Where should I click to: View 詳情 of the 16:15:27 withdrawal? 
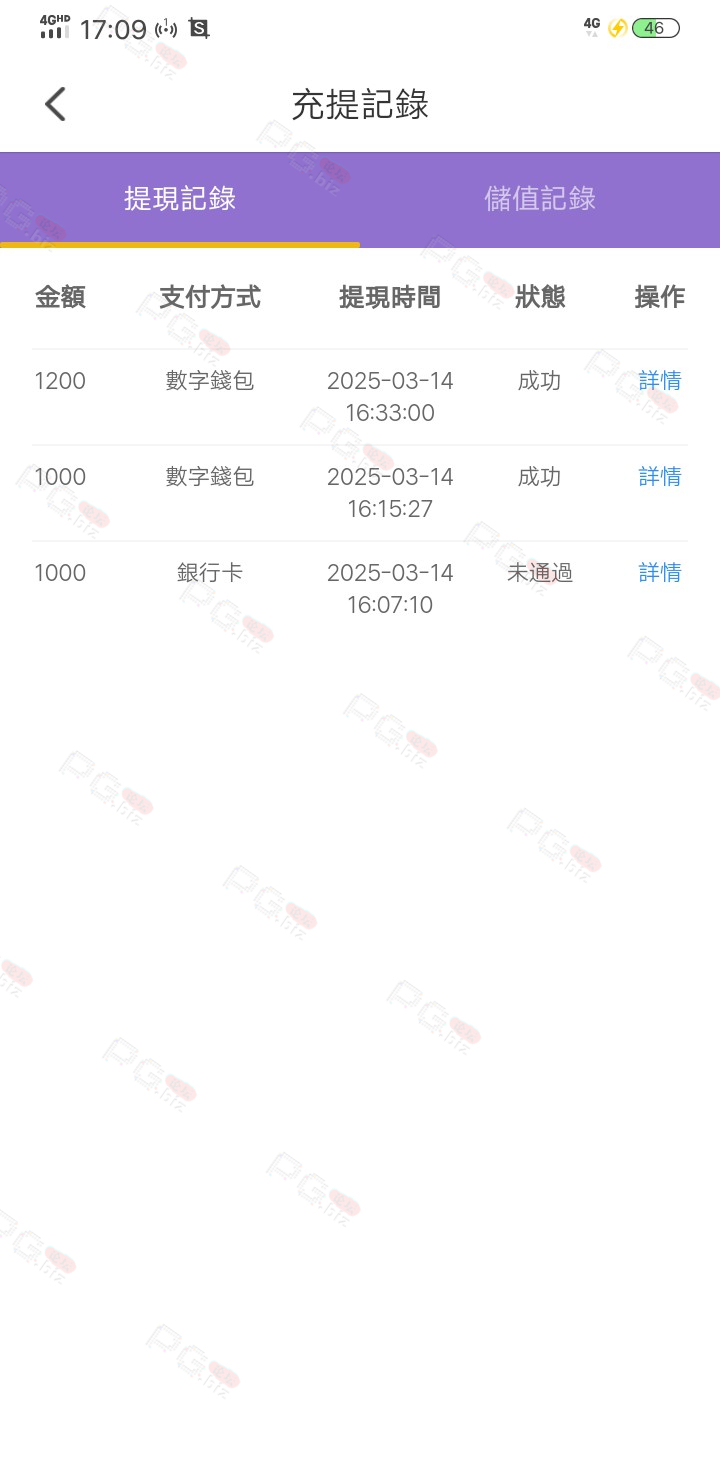tap(660, 477)
